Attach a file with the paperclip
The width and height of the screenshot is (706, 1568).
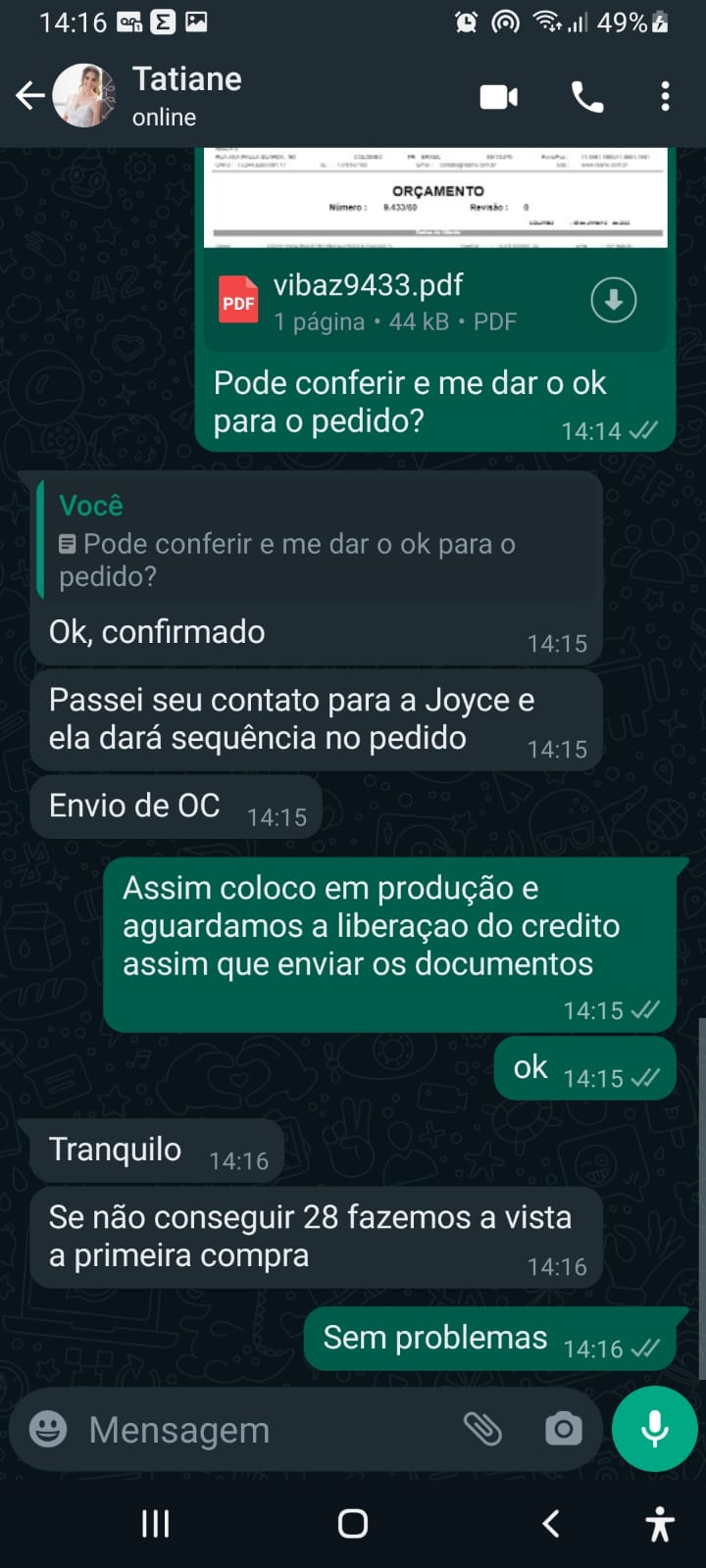tap(482, 1430)
